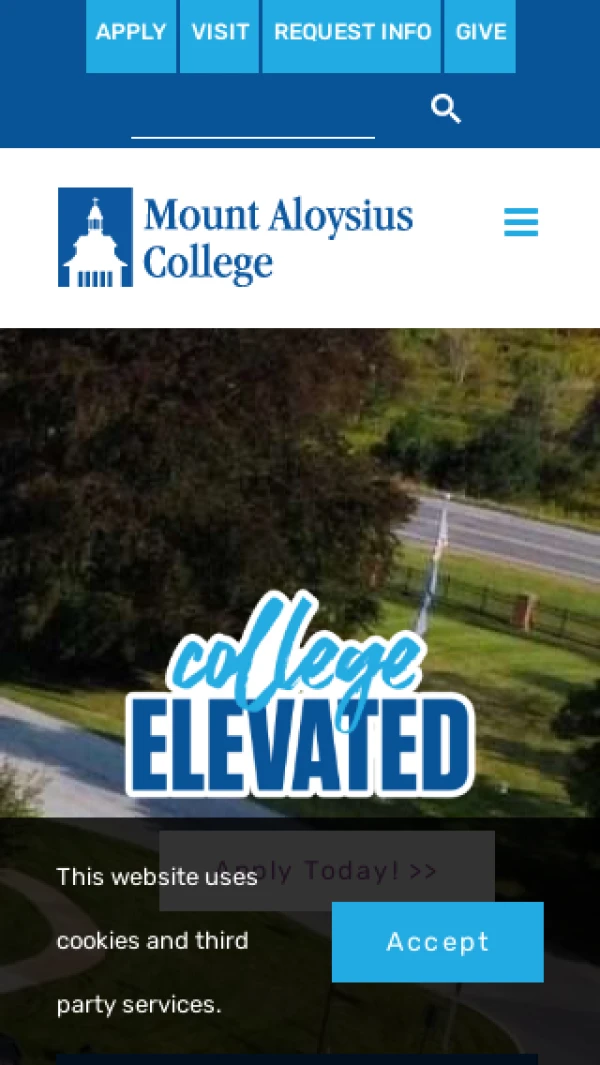The image size is (600, 1065).
Task: Open Request Info
Action: pyautogui.click(x=352, y=33)
